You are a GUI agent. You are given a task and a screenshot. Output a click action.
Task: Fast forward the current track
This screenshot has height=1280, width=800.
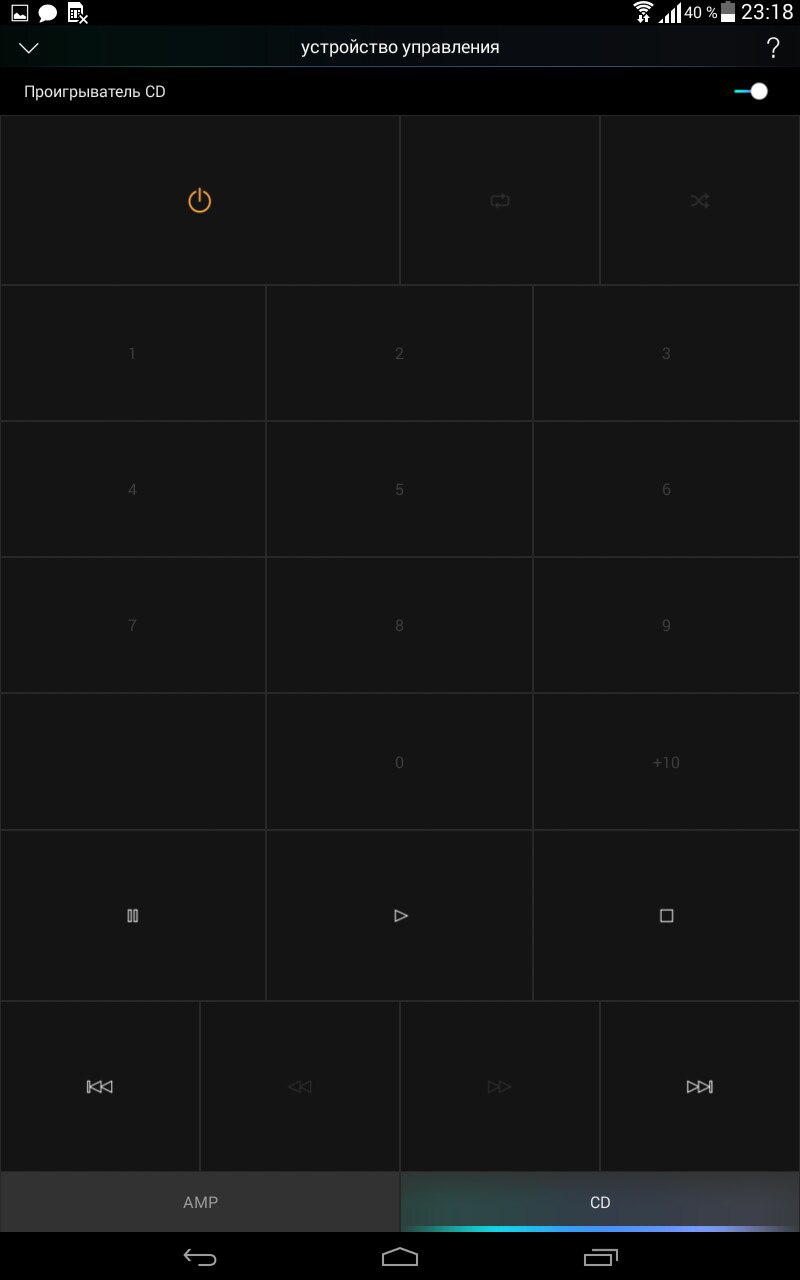[500, 1087]
